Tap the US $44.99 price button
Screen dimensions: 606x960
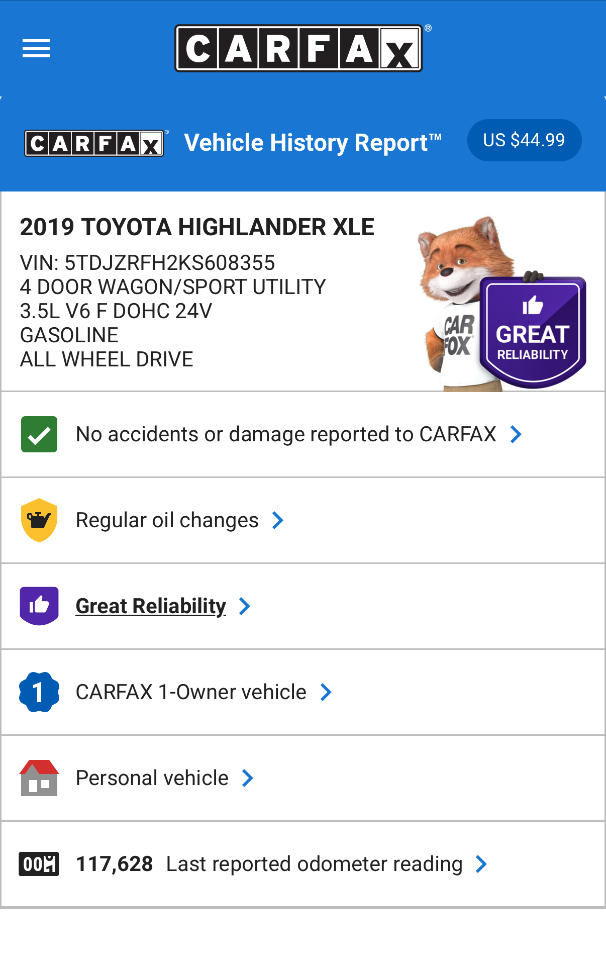pos(524,141)
